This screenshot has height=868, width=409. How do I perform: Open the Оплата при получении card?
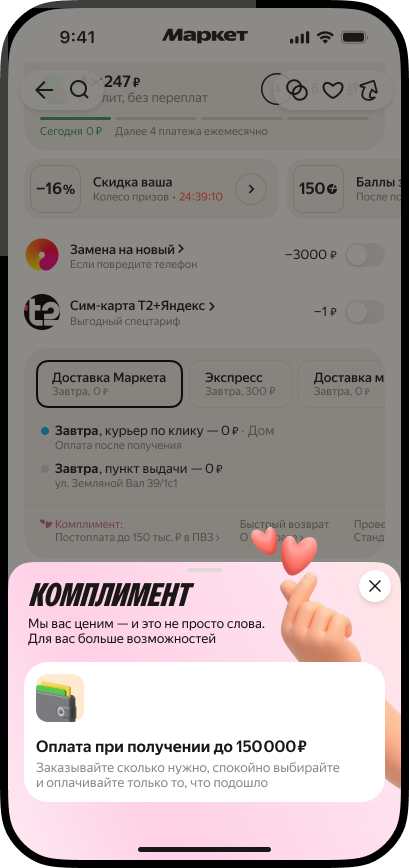[x=204, y=732]
